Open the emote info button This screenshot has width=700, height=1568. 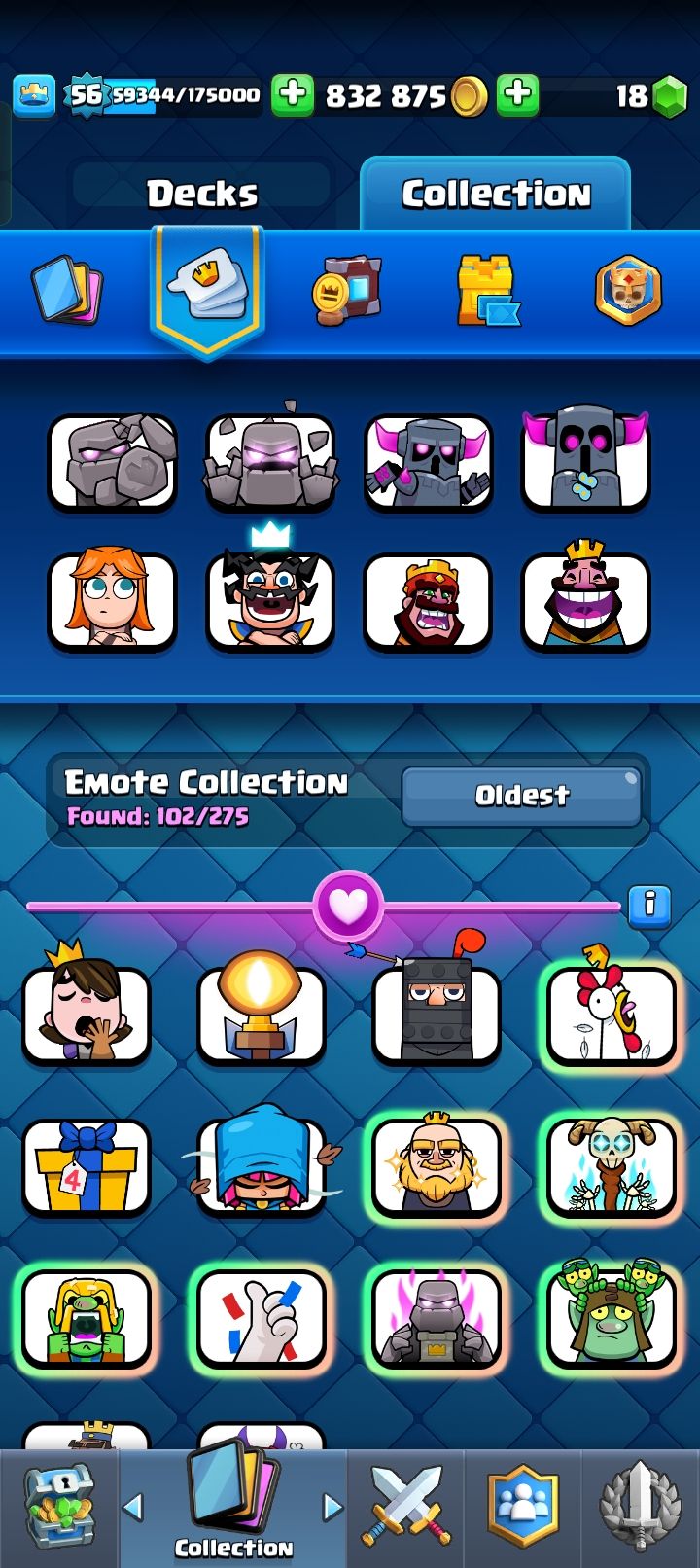coord(648,906)
